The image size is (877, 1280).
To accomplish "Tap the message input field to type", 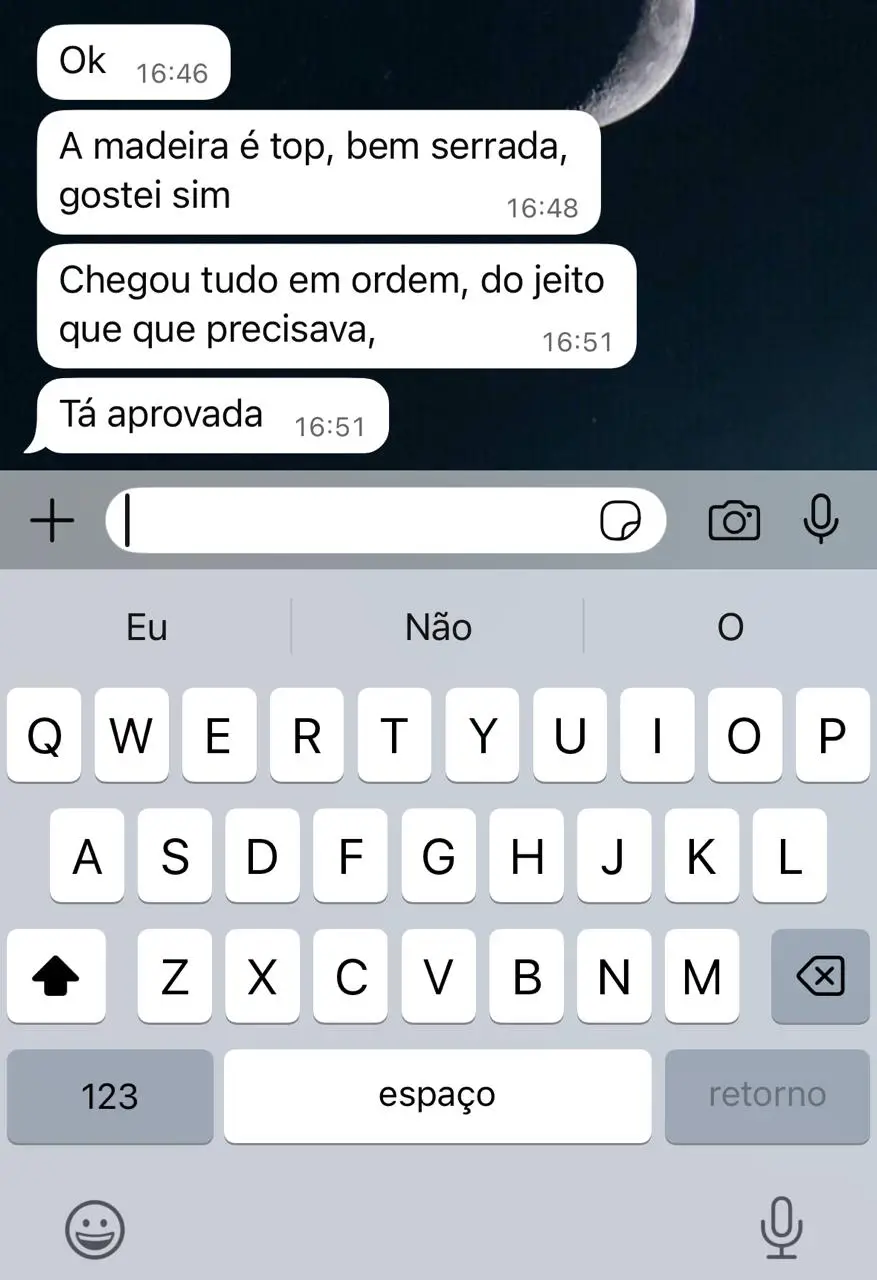I will [350, 520].
